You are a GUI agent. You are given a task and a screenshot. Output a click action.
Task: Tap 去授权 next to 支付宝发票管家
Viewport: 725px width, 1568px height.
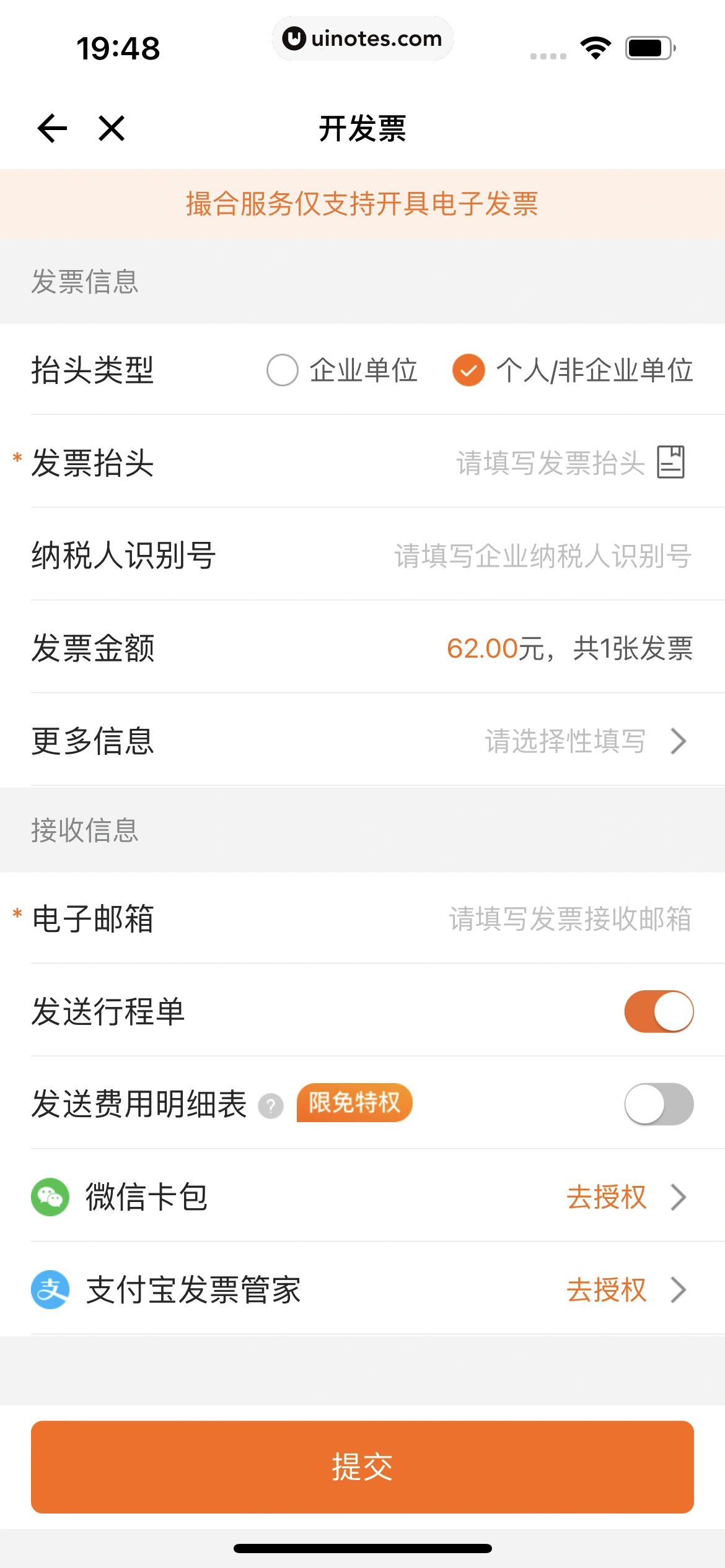pyautogui.click(x=607, y=1290)
